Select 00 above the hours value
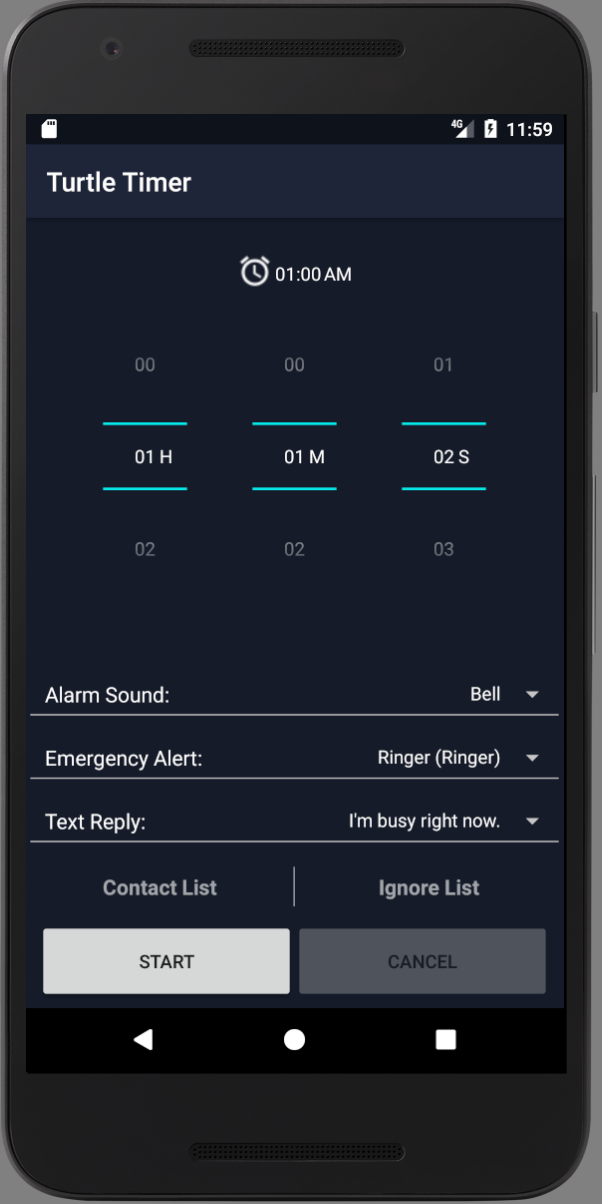602x1204 pixels. click(x=145, y=365)
